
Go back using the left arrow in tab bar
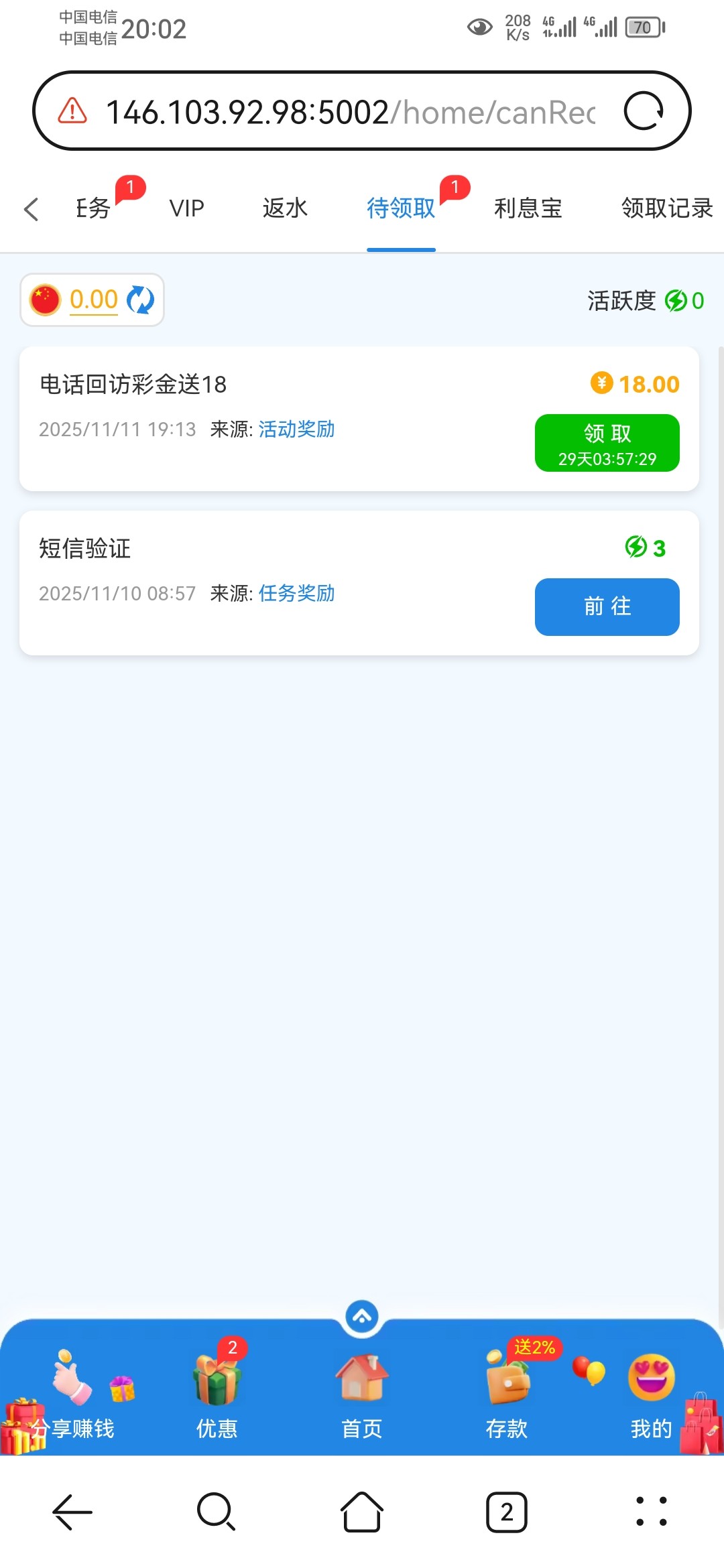32,209
